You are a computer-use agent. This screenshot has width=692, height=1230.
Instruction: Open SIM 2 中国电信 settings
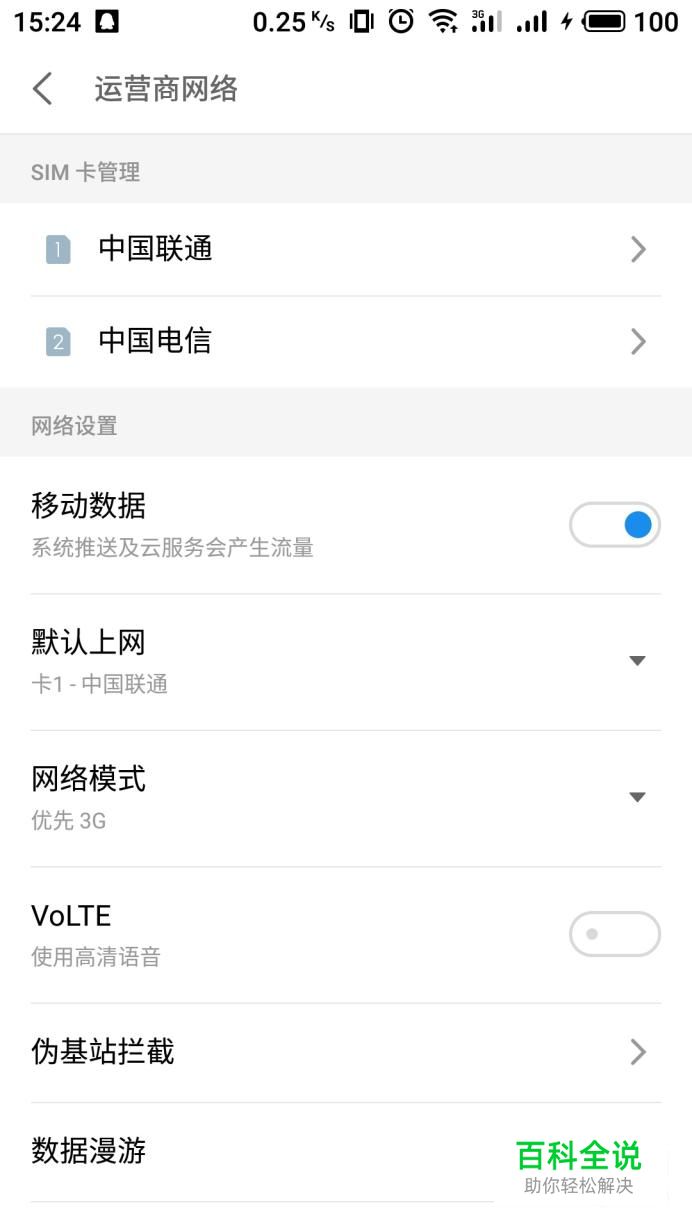[x=345, y=342]
